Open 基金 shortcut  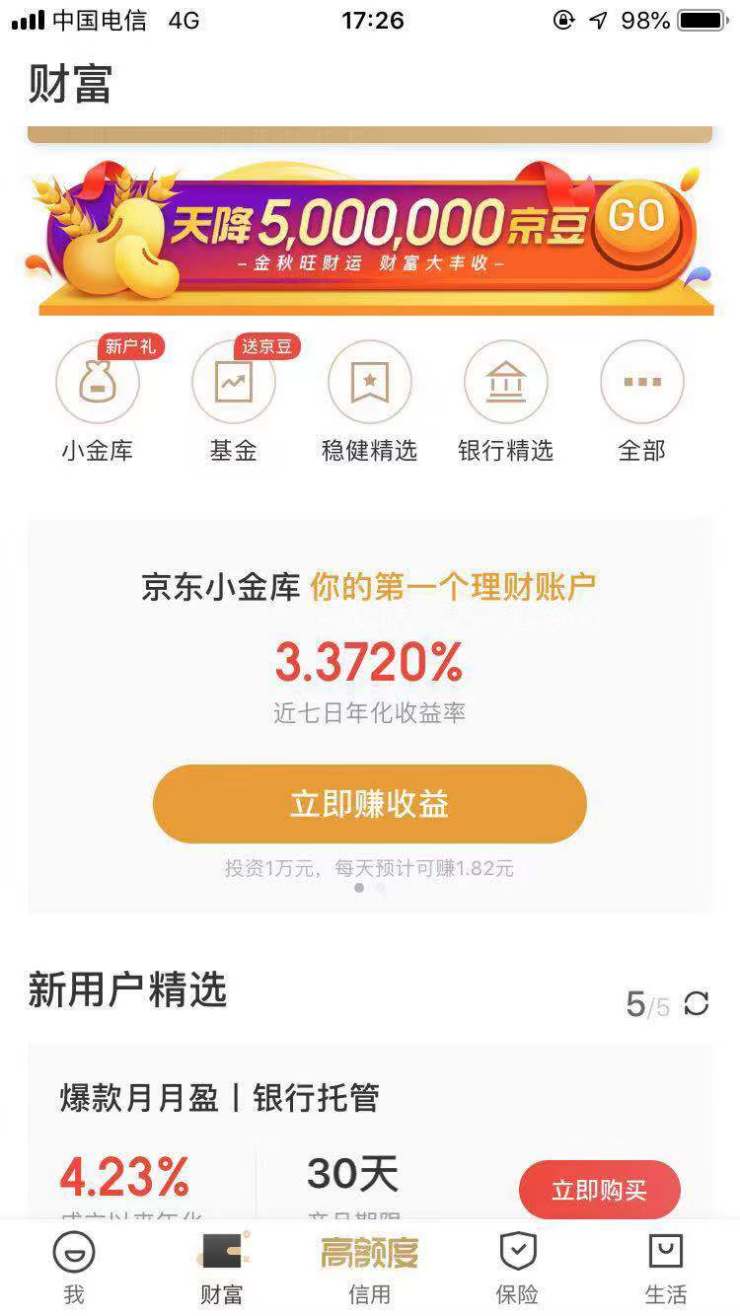click(x=233, y=385)
